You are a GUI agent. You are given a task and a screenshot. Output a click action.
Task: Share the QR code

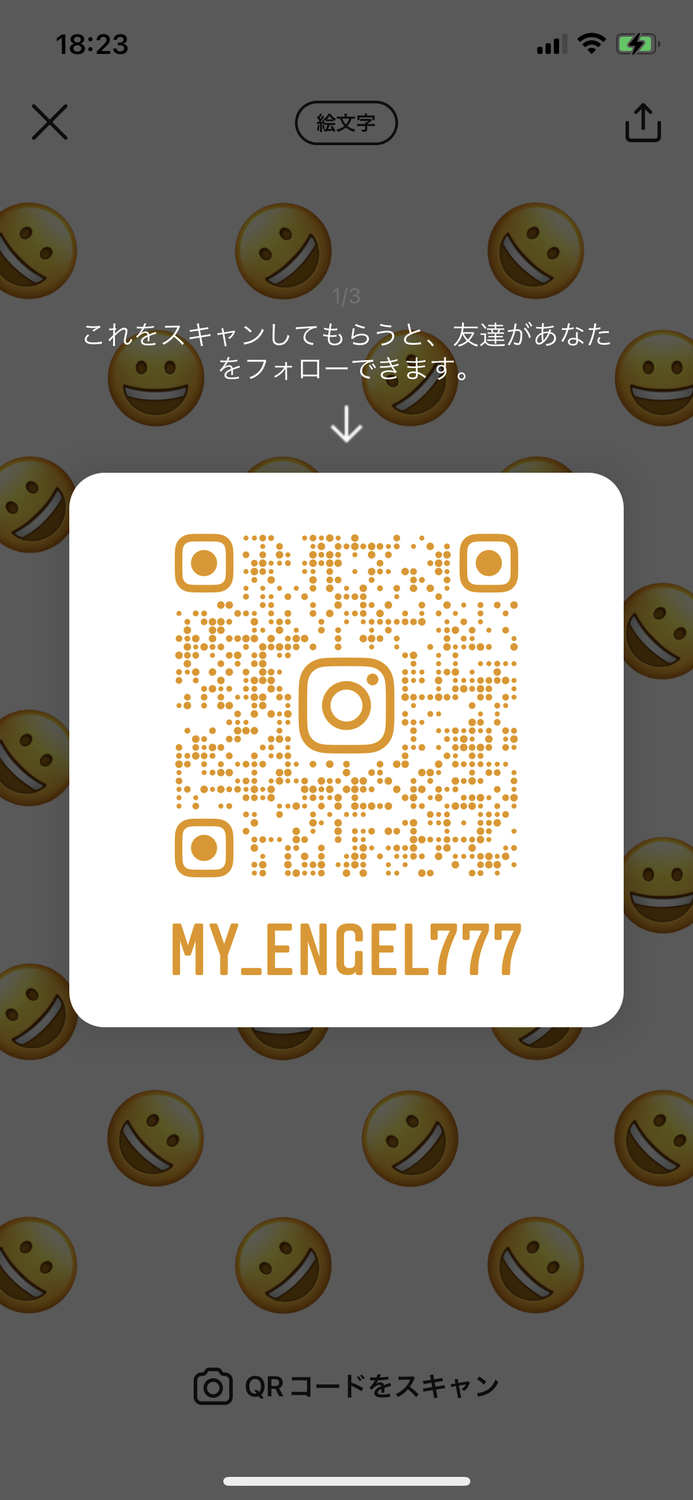643,123
